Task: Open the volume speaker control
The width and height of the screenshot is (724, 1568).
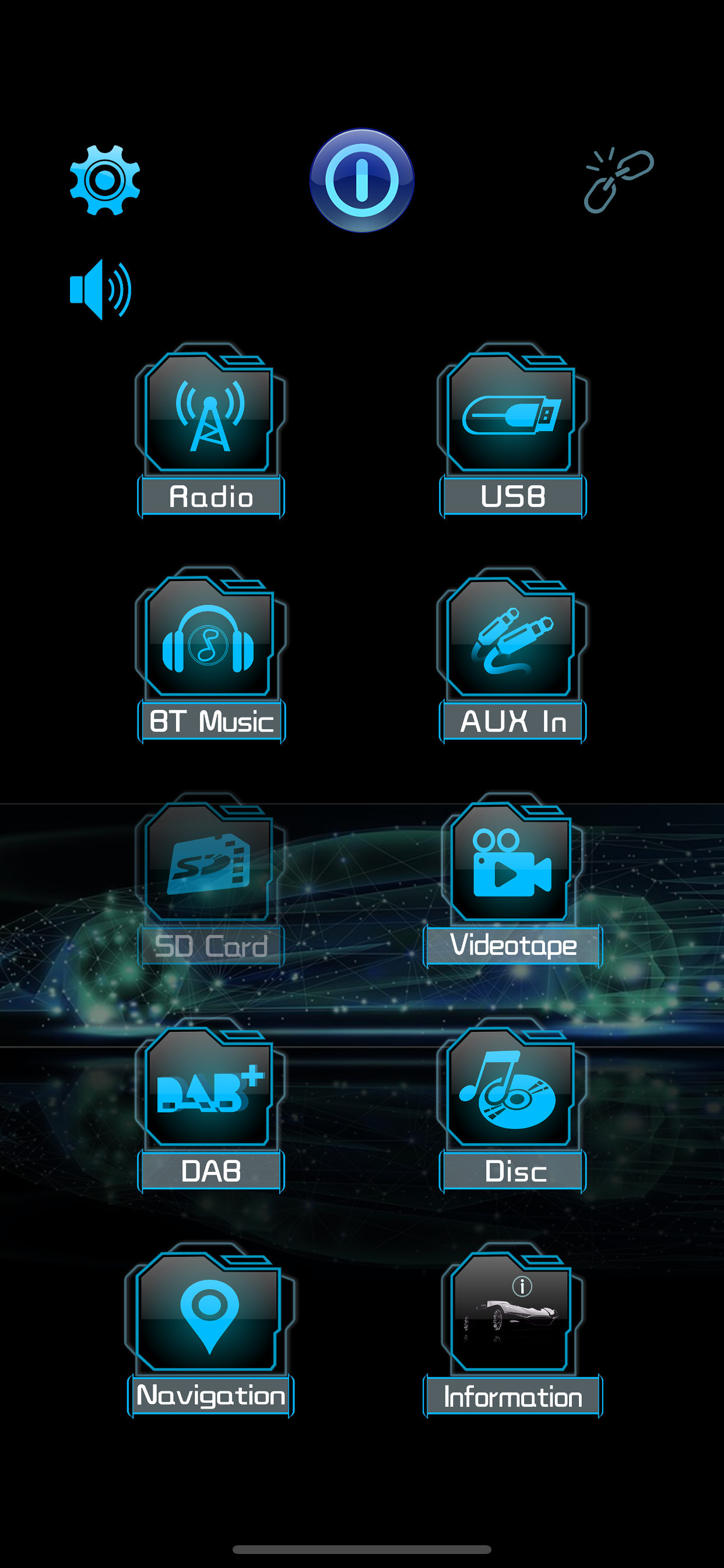Action: click(101, 289)
